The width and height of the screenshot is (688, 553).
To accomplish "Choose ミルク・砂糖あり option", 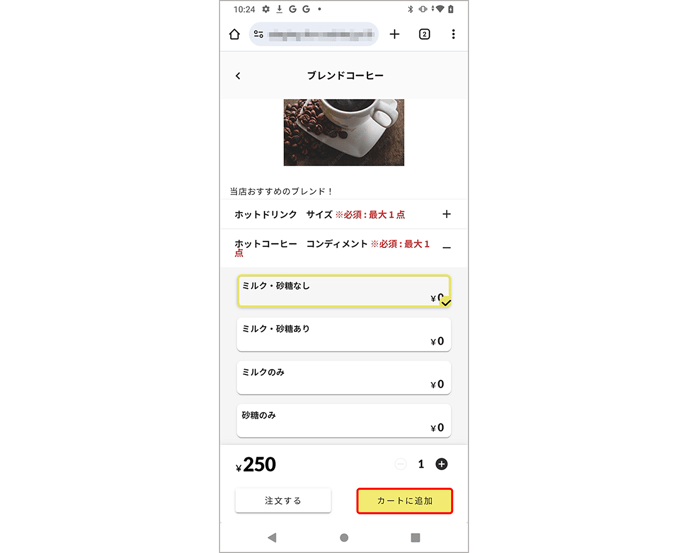I will (343, 334).
